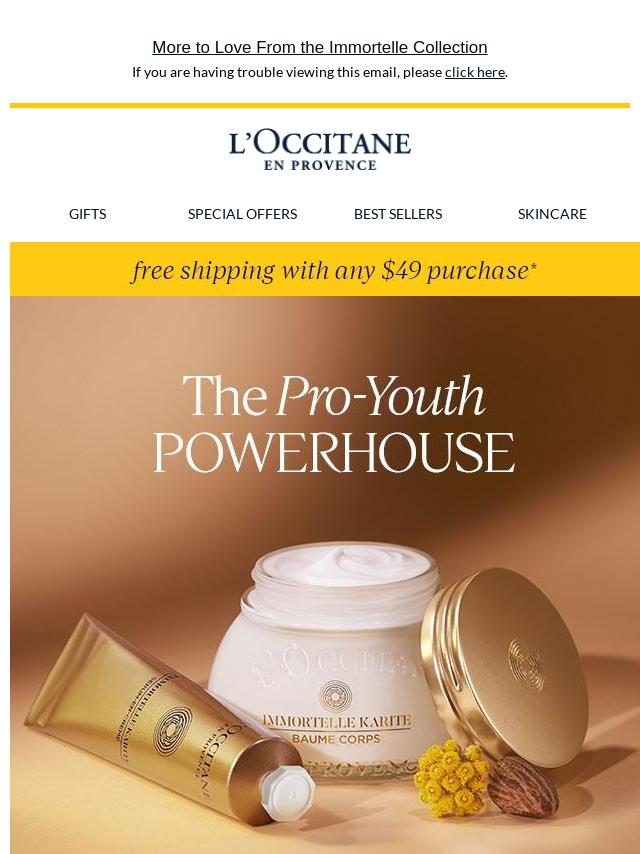Open the Skincare category
This screenshot has height=854, width=640.
pyautogui.click(x=552, y=214)
